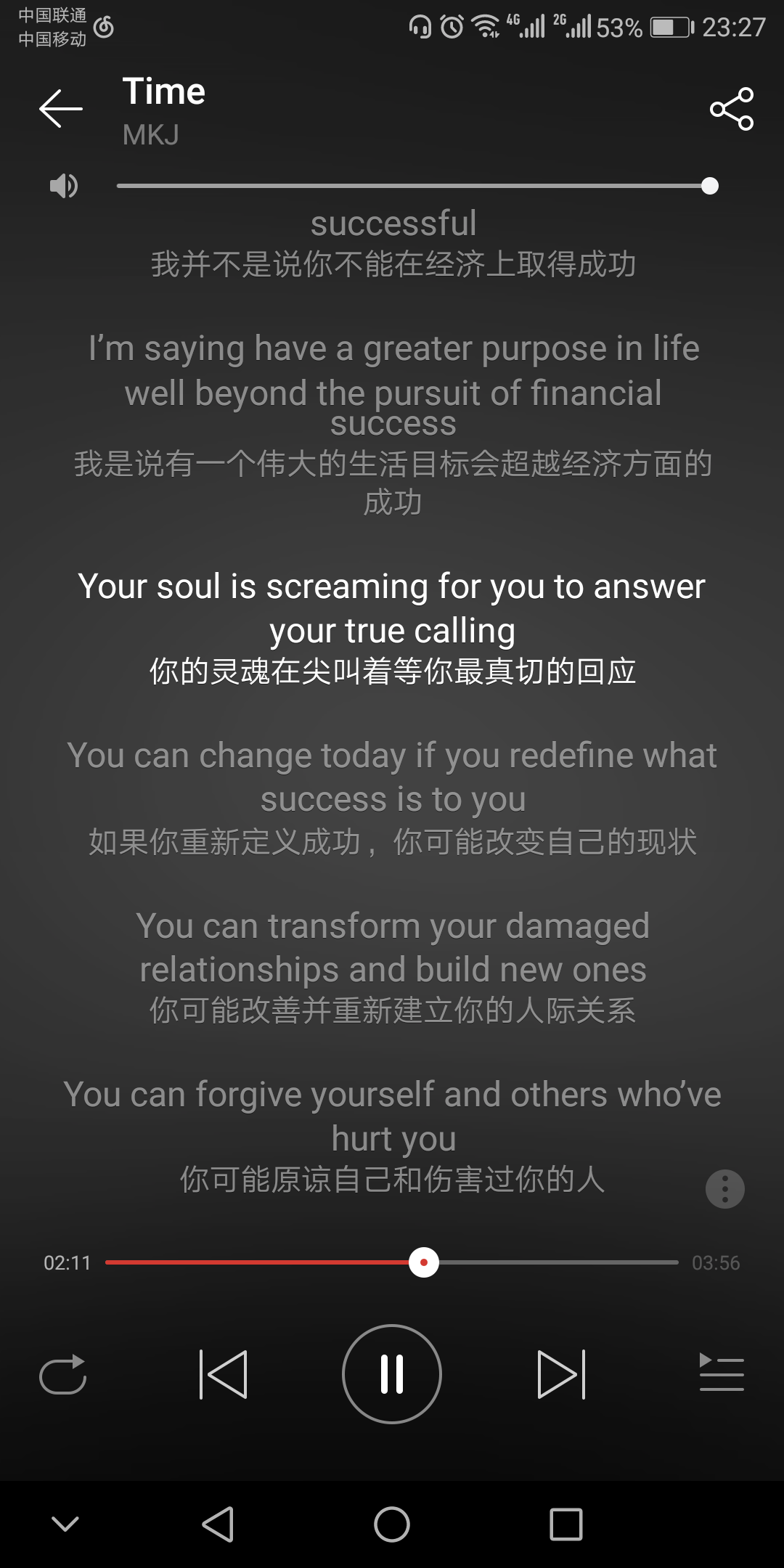The width and height of the screenshot is (784, 1568).
Task: Skip to the next track
Action: [560, 1374]
